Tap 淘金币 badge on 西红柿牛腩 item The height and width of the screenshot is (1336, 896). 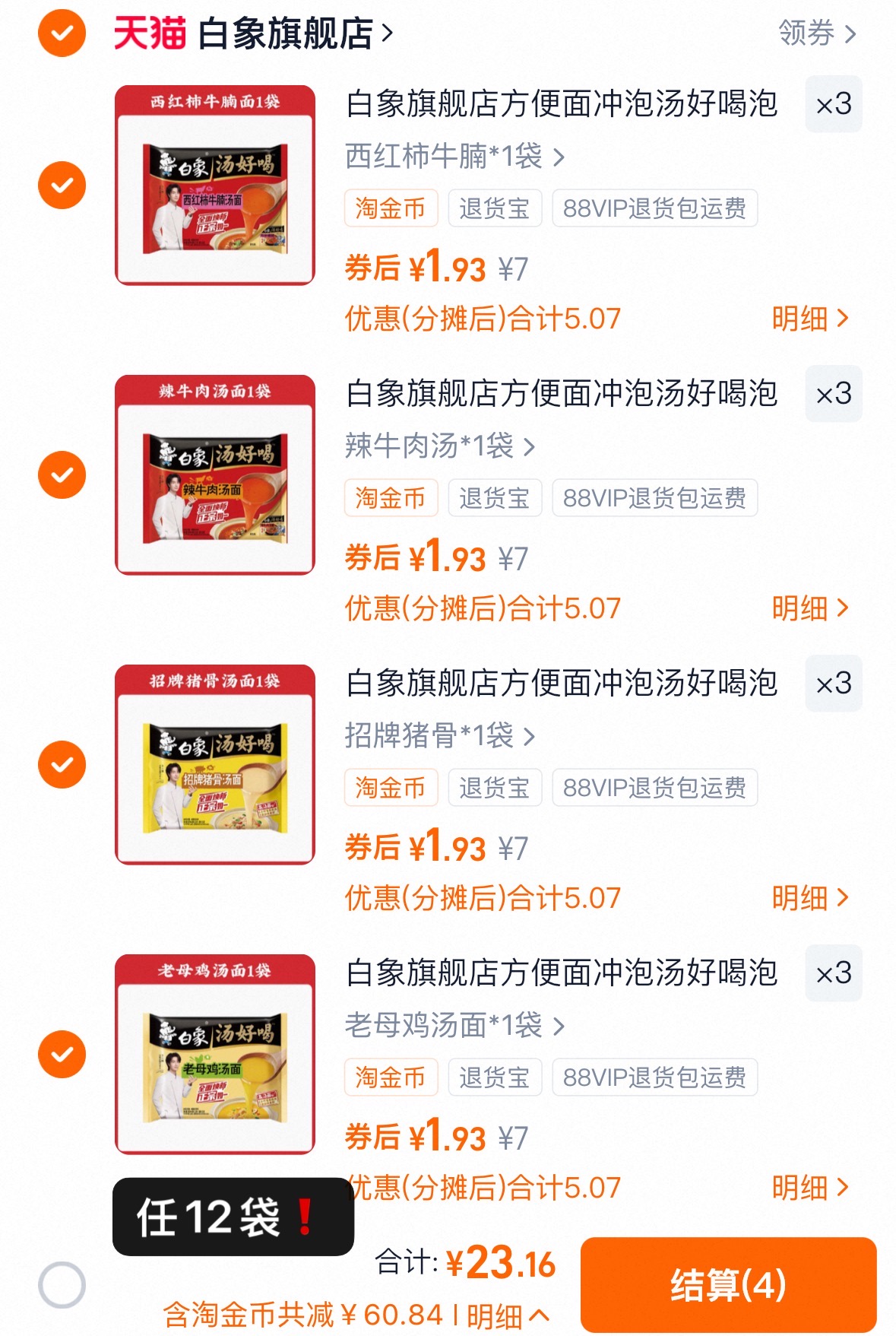[391, 208]
